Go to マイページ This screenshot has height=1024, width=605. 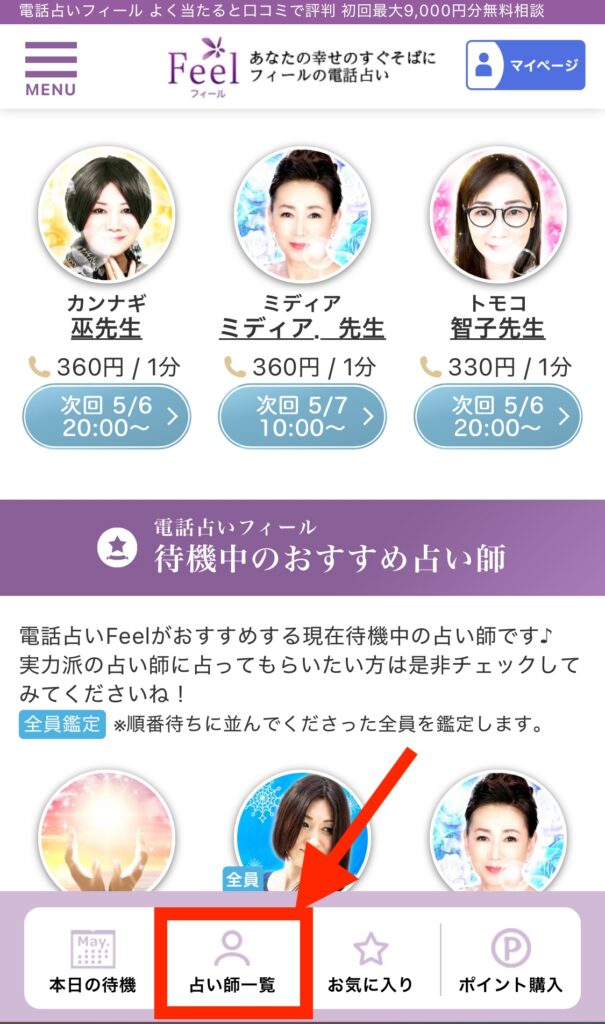click(525, 66)
